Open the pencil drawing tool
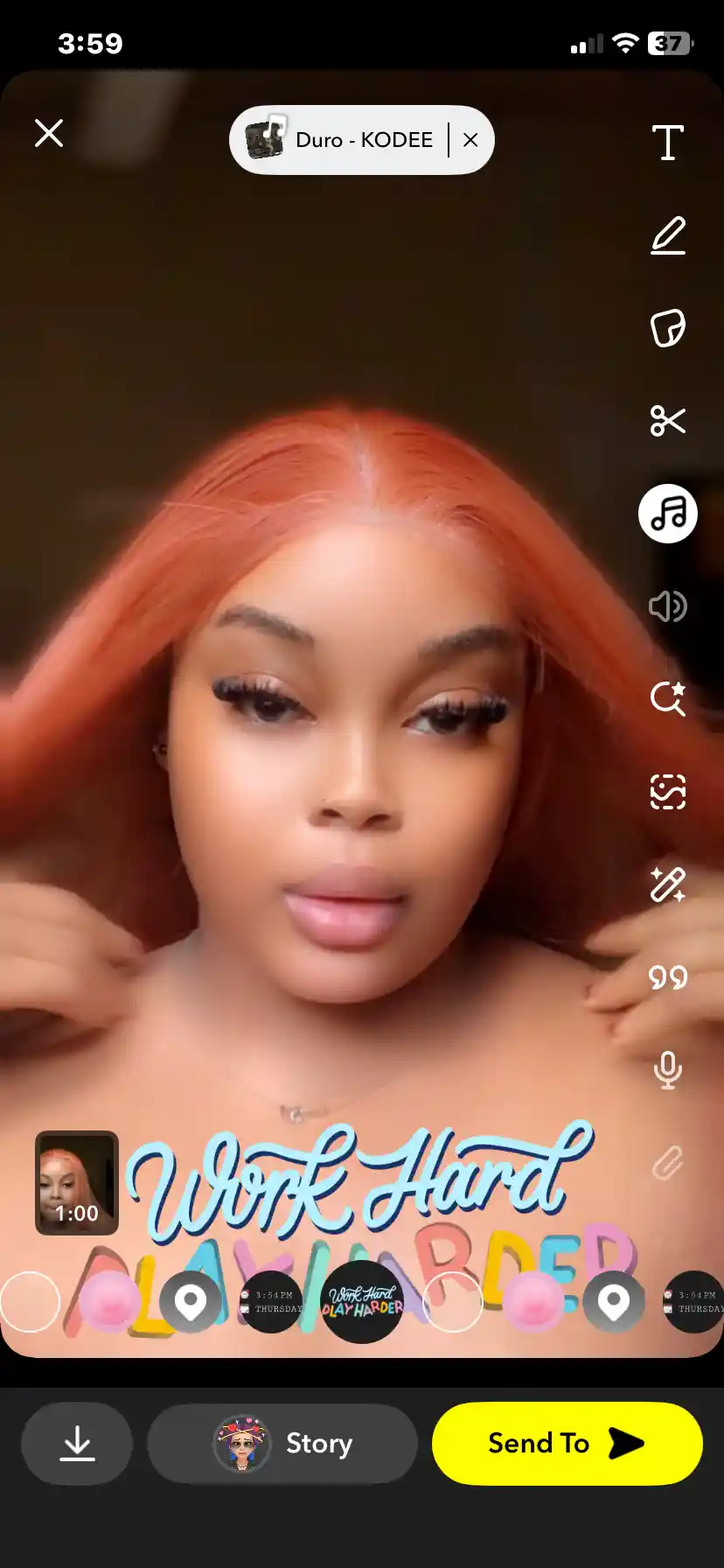 click(x=668, y=235)
